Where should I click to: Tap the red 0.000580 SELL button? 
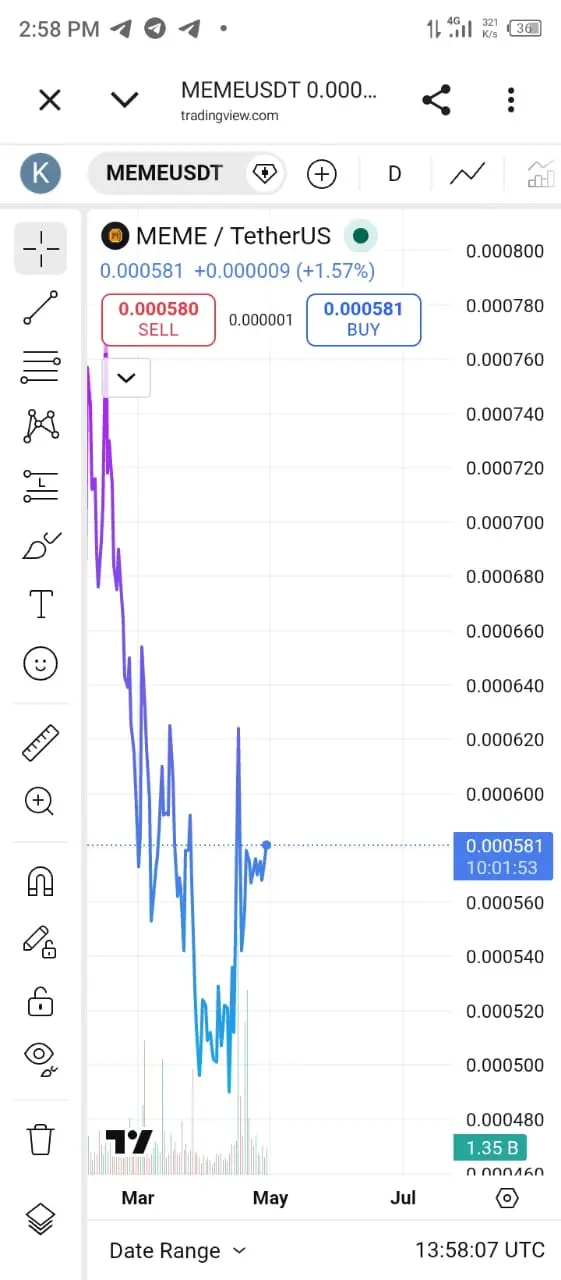[158, 319]
